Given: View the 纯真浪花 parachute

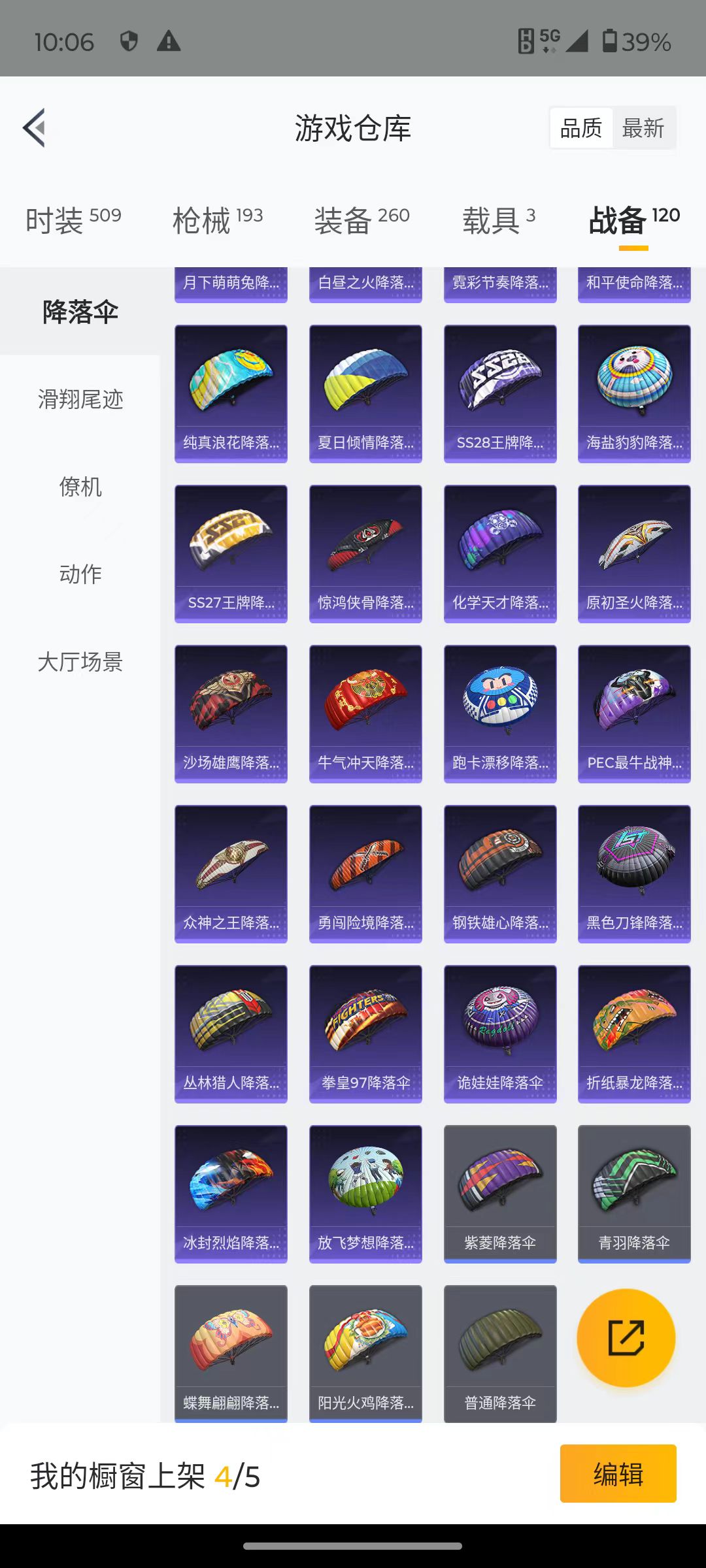Looking at the screenshot, I should [x=231, y=394].
